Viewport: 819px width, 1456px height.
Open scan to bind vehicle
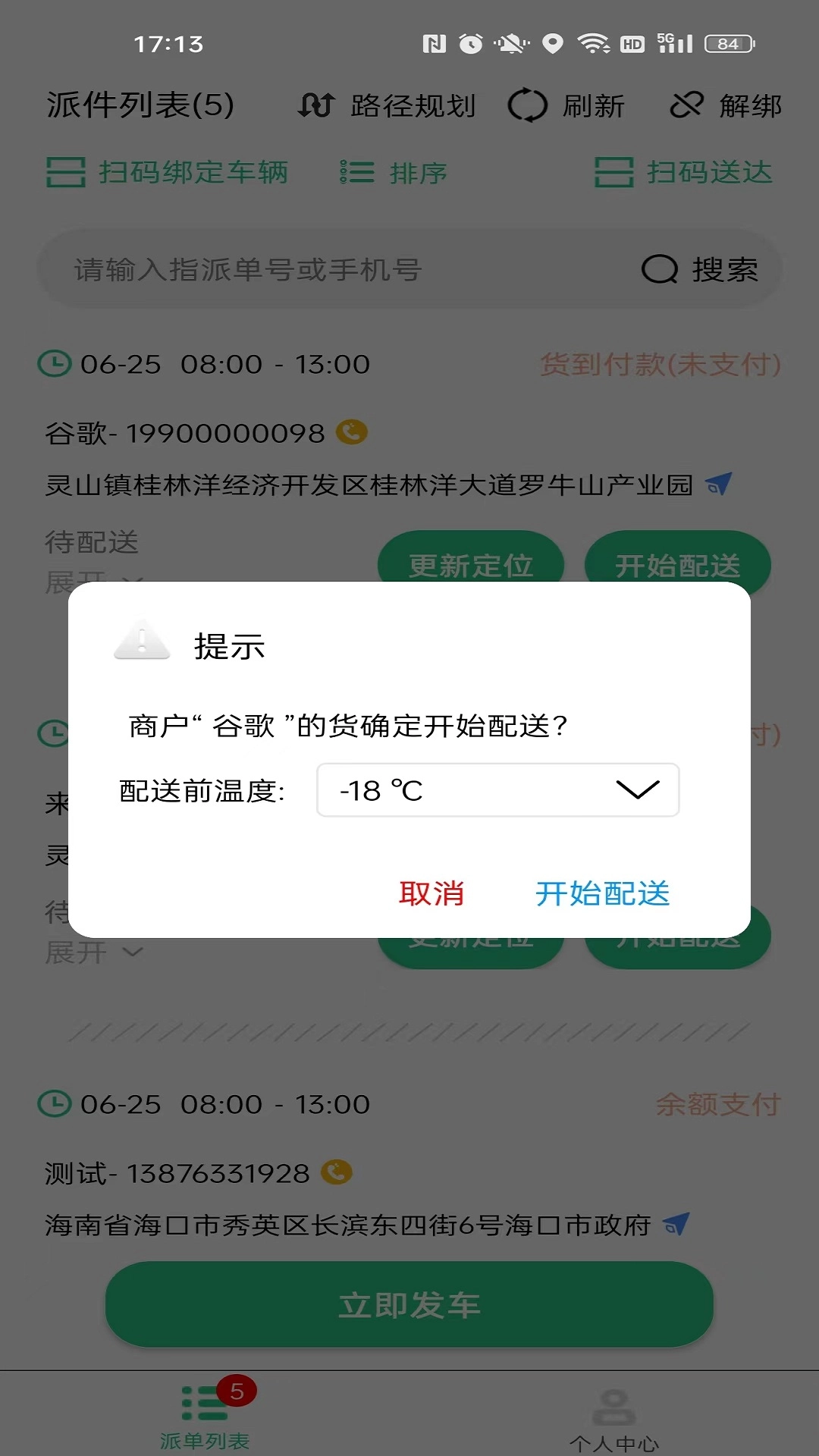[167, 173]
